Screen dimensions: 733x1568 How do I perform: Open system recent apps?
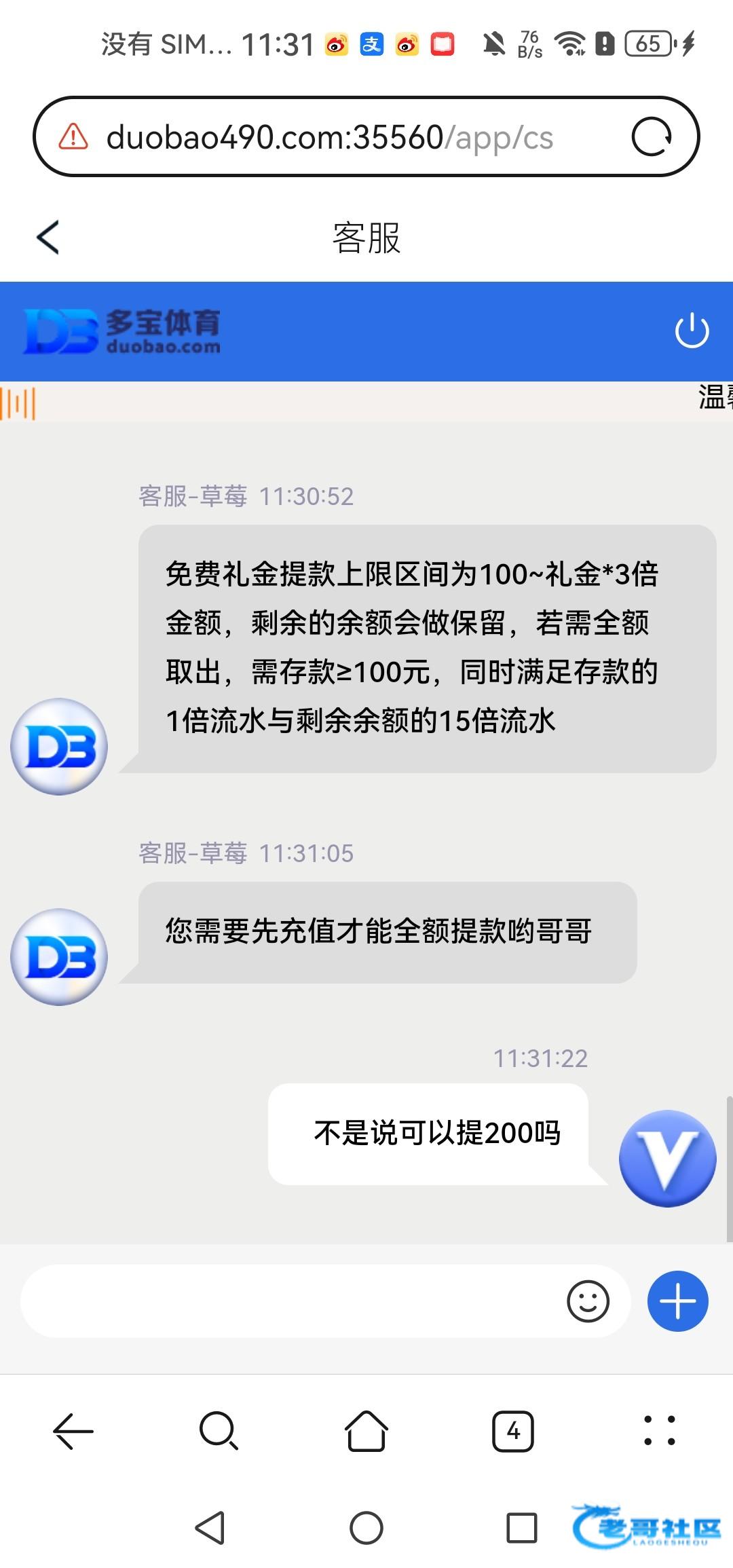click(x=522, y=1528)
